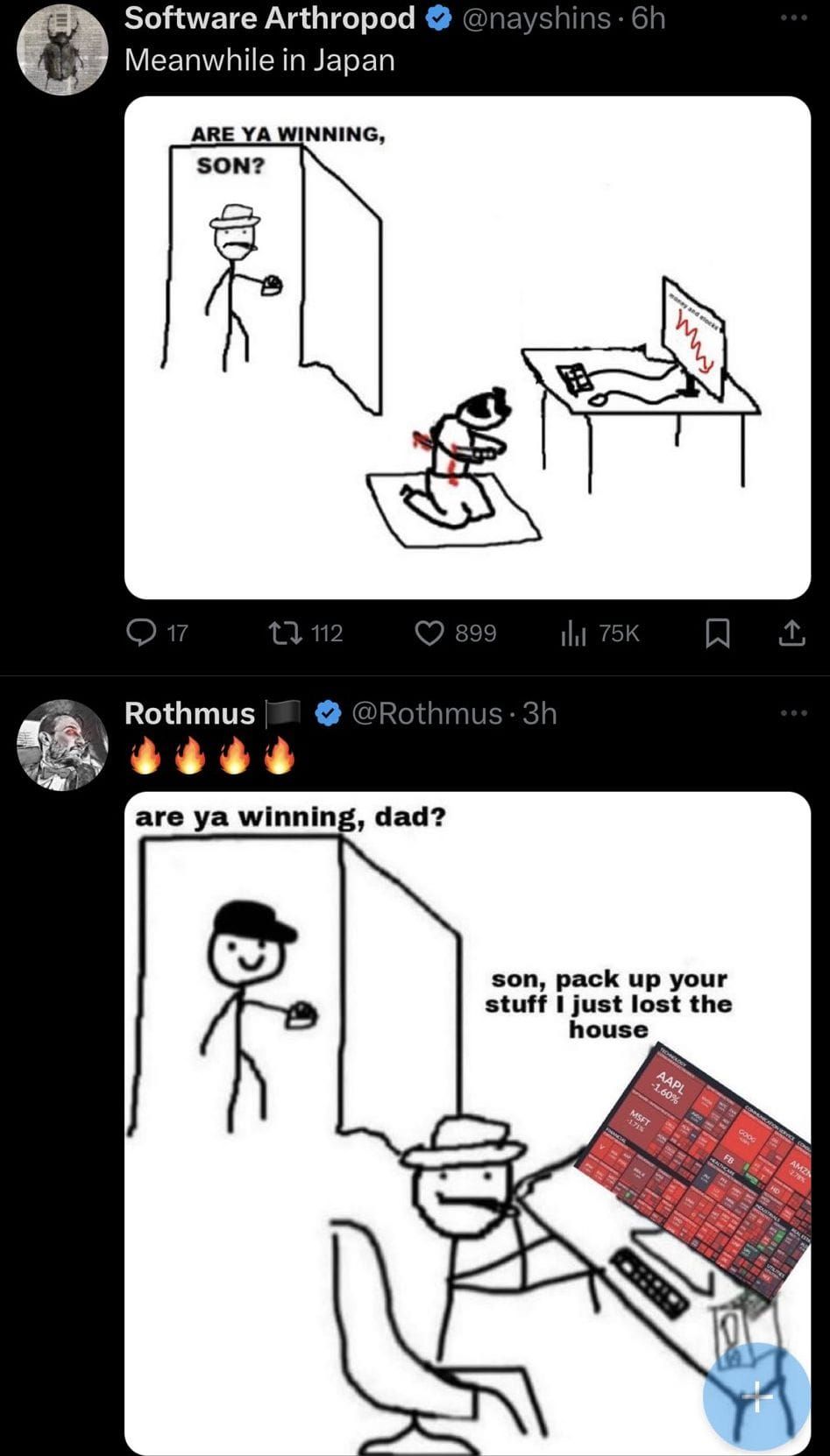Share Software Arthropod's post
This screenshot has height=1456, width=830.
pos(791,633)
